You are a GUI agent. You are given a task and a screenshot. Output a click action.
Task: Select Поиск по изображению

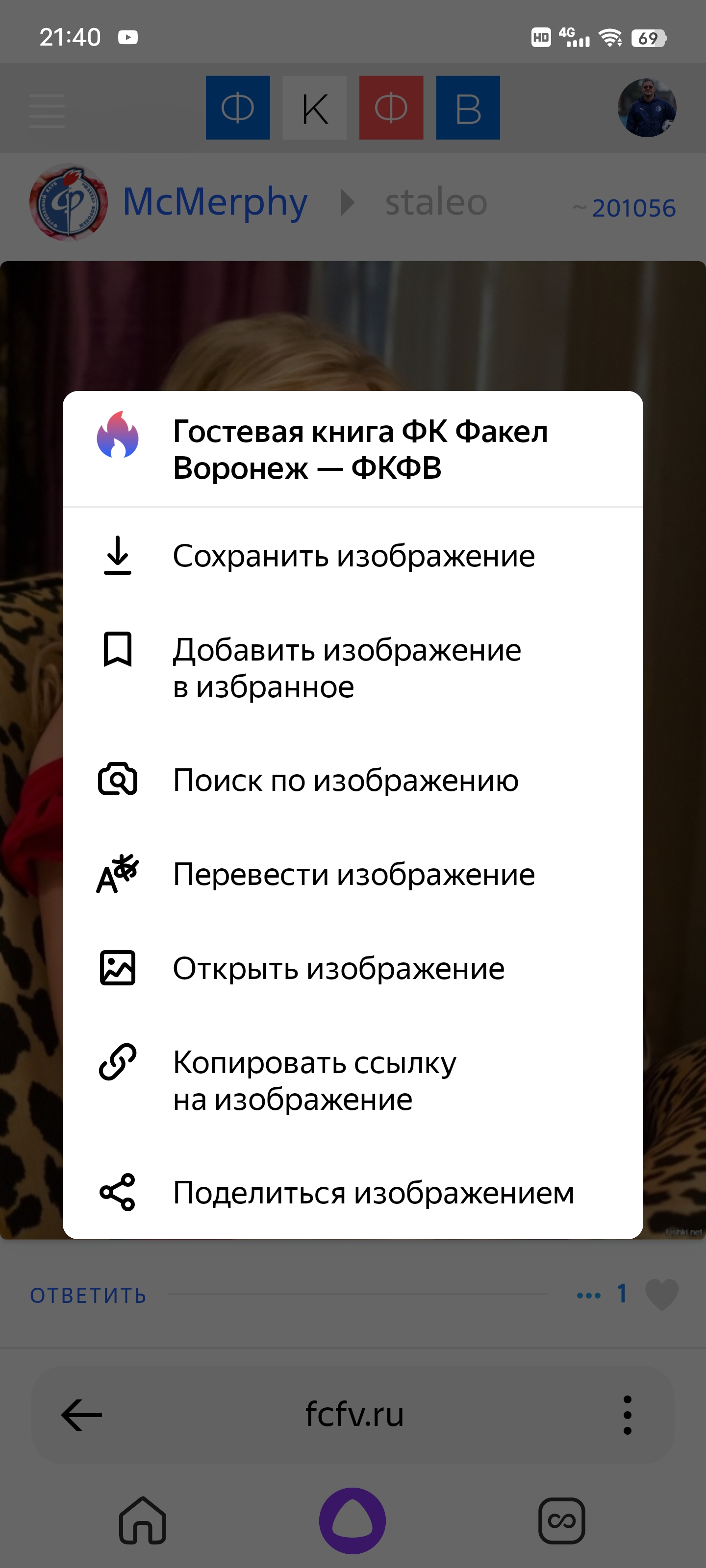pos(353,780)
